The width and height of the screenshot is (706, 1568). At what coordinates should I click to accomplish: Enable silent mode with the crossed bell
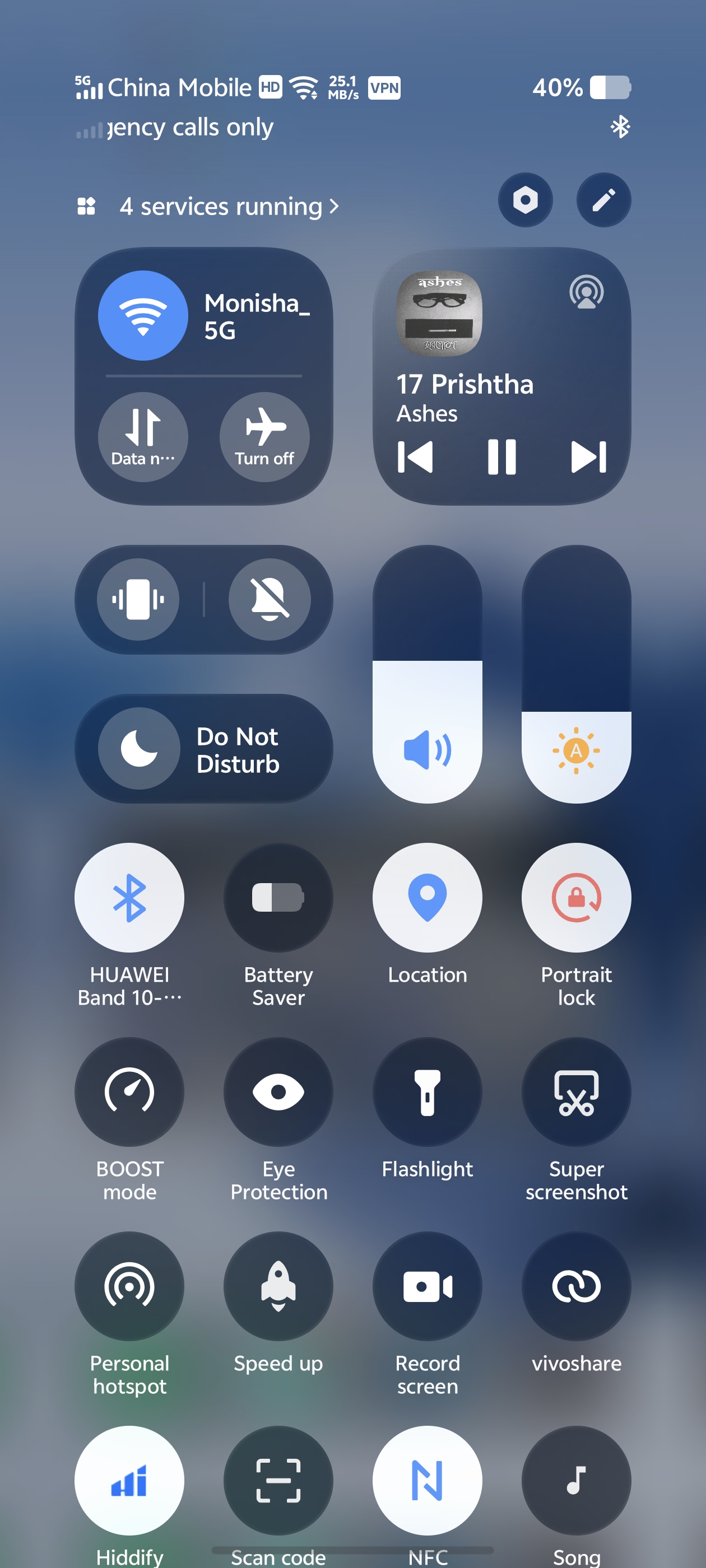click(270, 599)
